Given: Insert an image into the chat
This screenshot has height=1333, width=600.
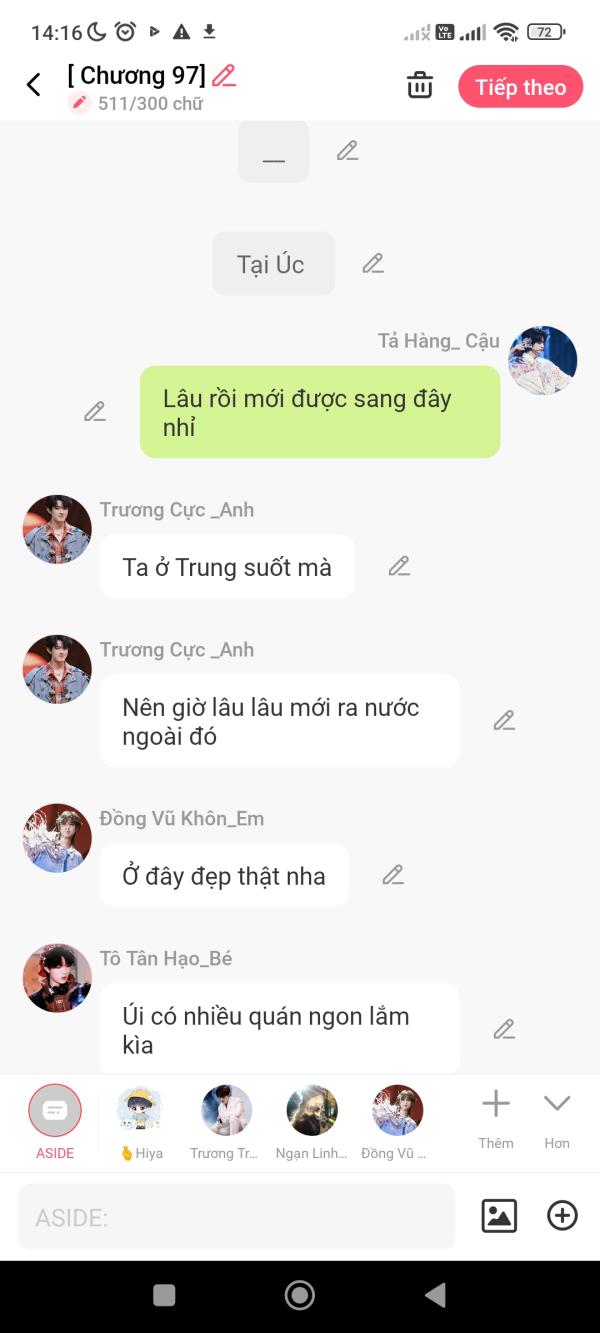Looking at the screenshot, I should tap(499, 1216).
